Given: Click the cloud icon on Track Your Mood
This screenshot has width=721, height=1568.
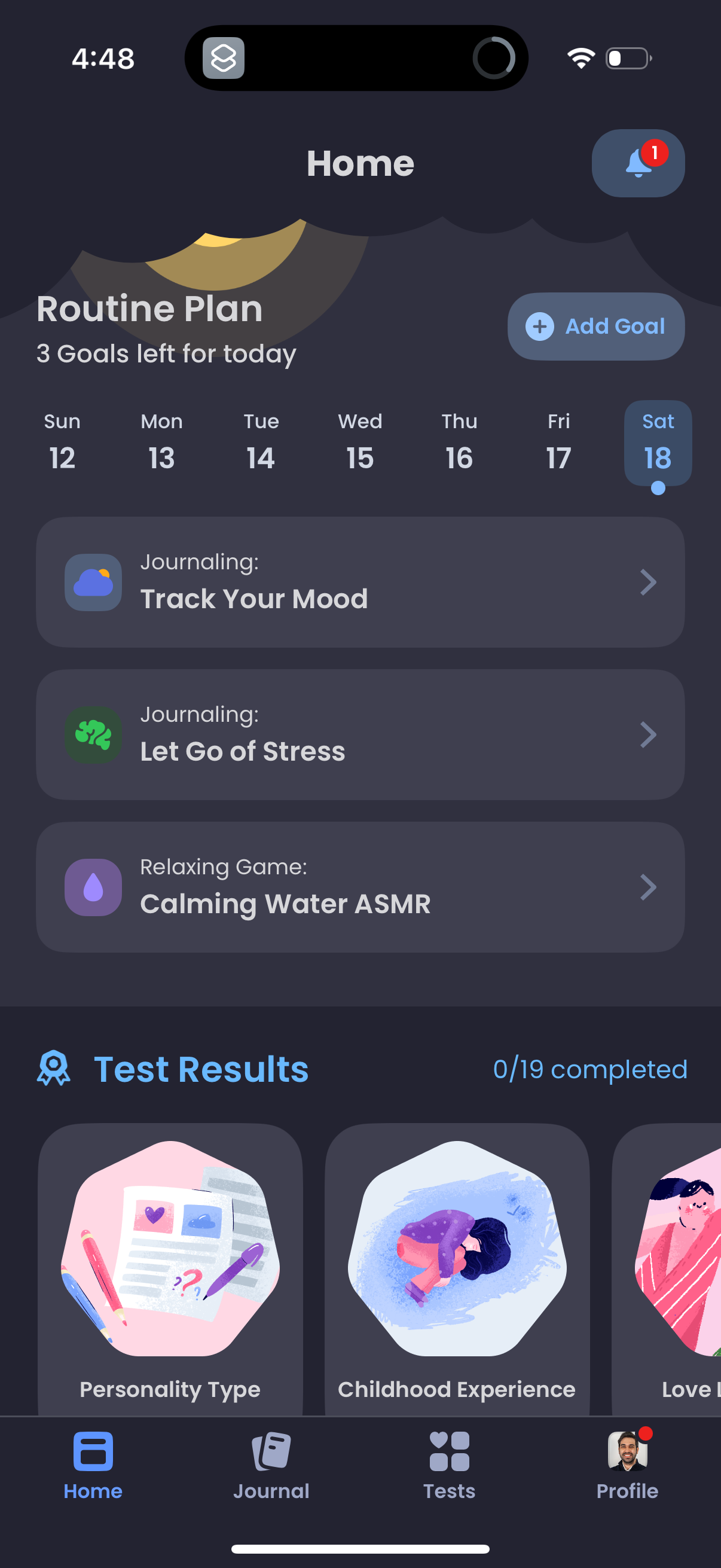Looking at the screenshot, I should pyautogui.click(x=93, y=582).
